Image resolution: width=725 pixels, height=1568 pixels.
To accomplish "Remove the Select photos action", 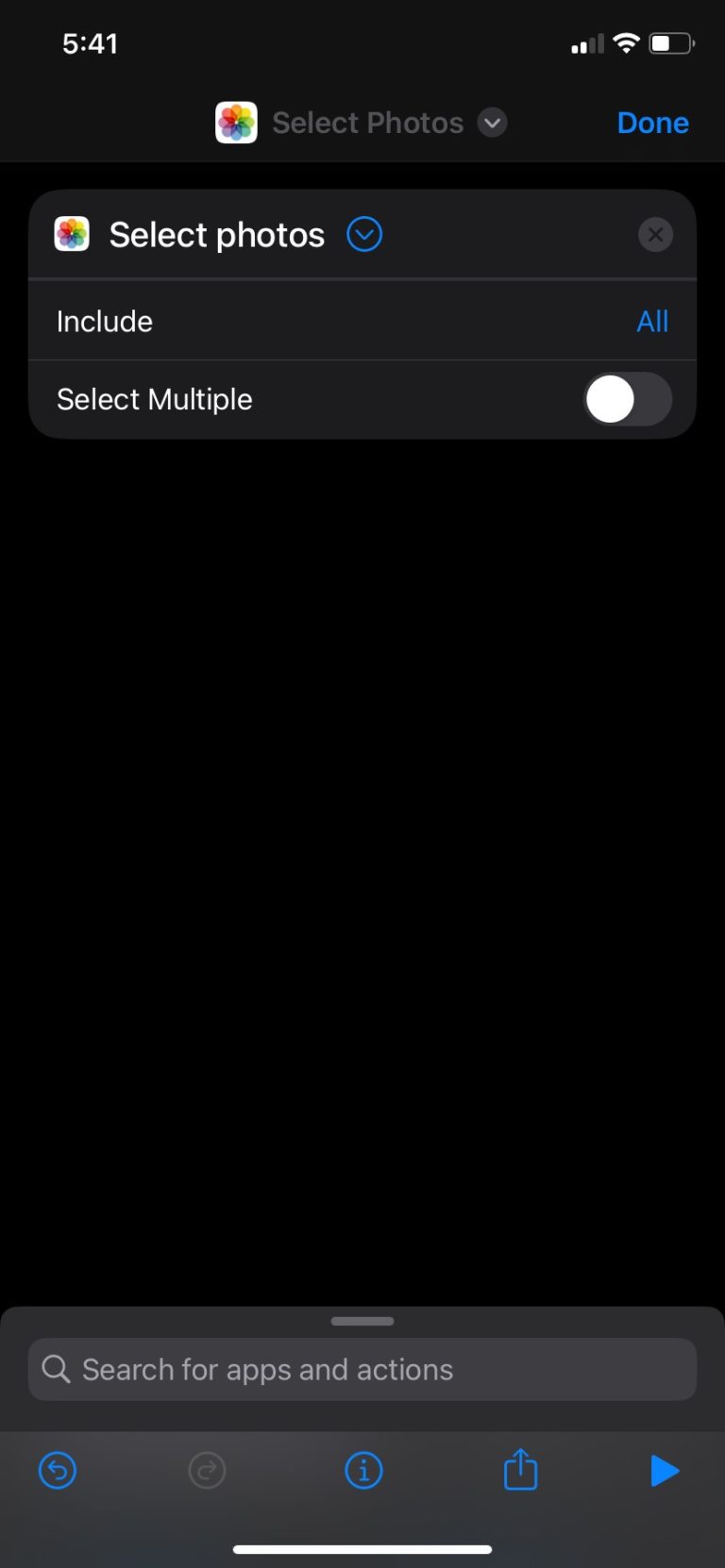I will point(655,234).
